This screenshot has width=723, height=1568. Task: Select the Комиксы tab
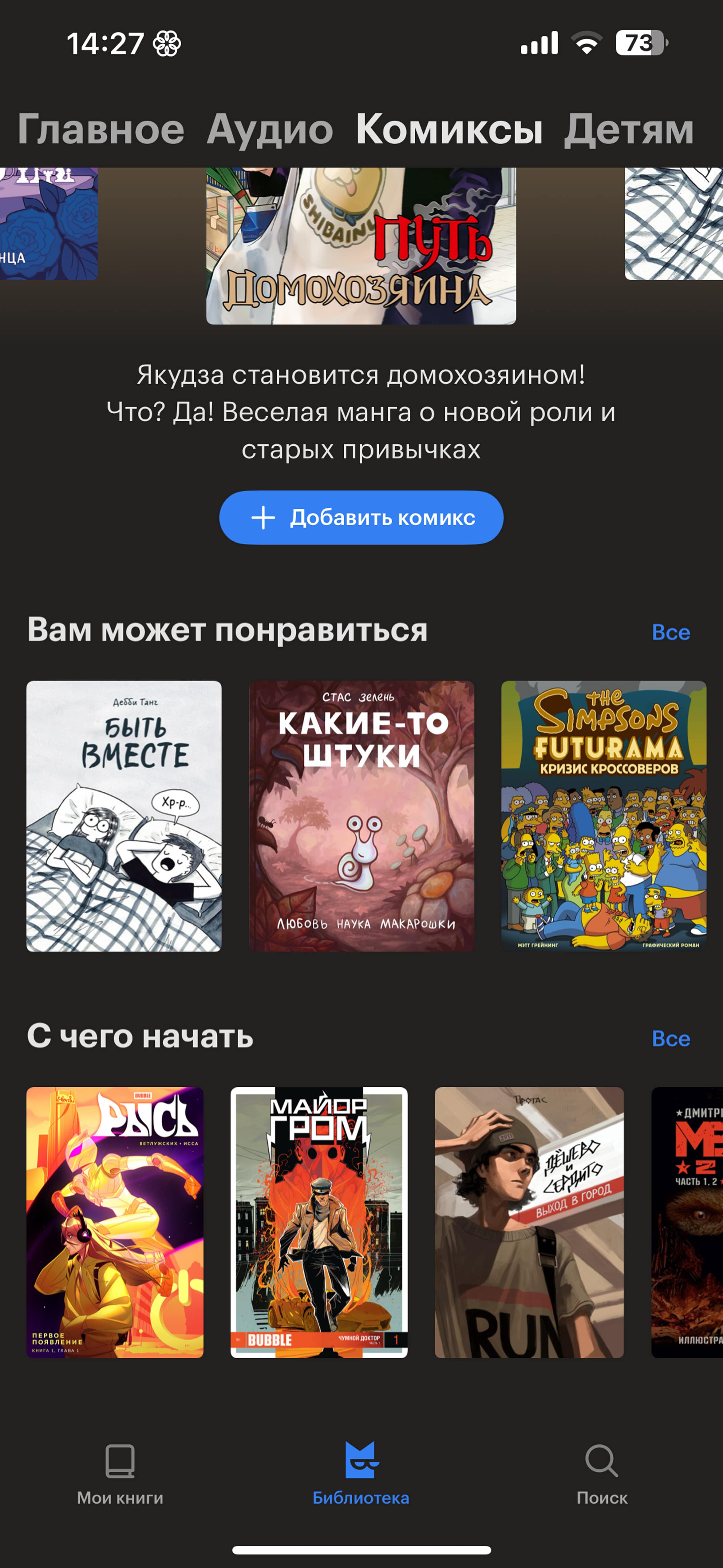[x=449, y=130]
